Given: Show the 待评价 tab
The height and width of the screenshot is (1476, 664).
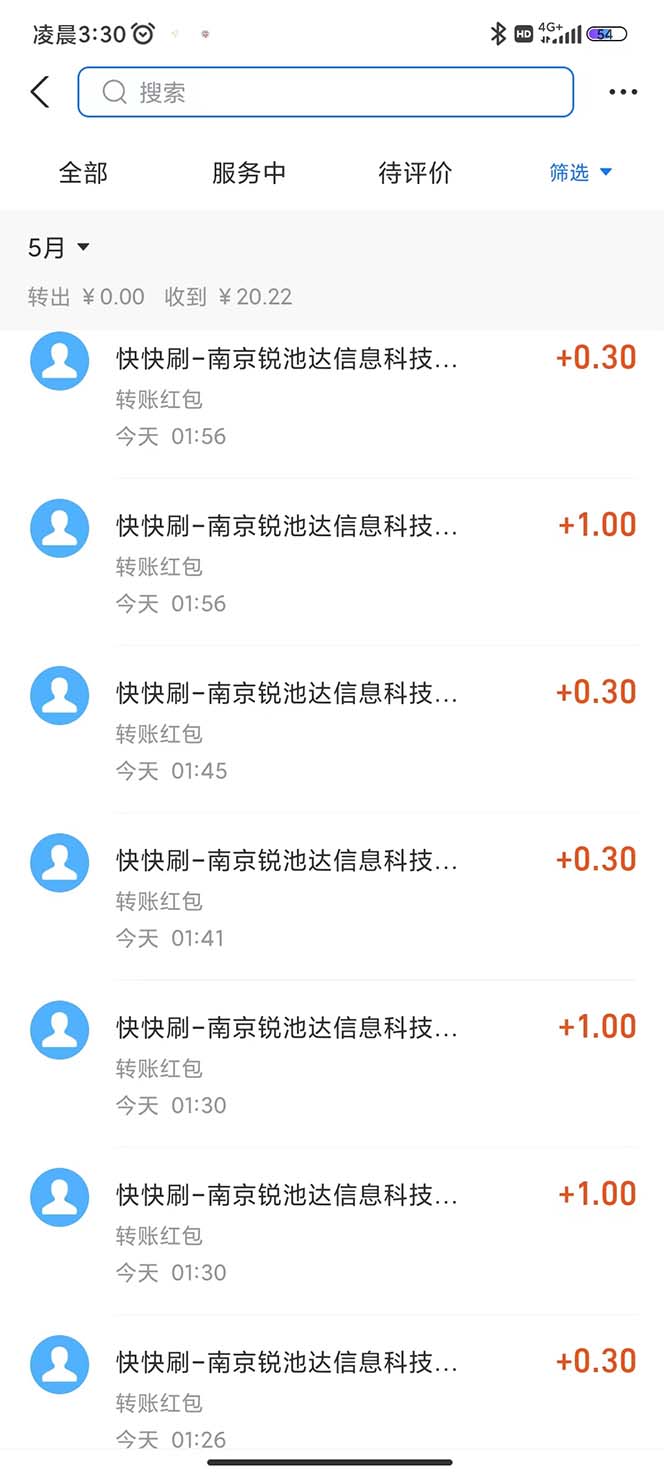Looking at the screenshot, I should click(415, 173).
